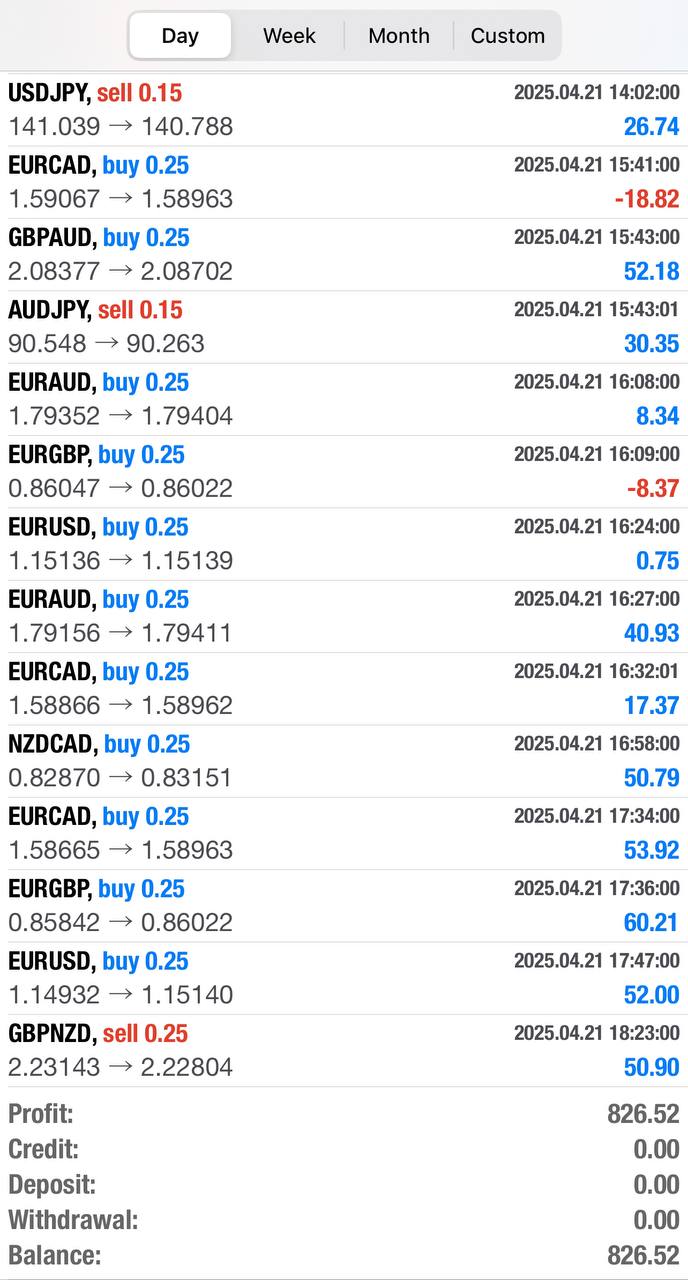Select the Day period tab
This screenshot has width=688, height=1280.
(180, 36)
